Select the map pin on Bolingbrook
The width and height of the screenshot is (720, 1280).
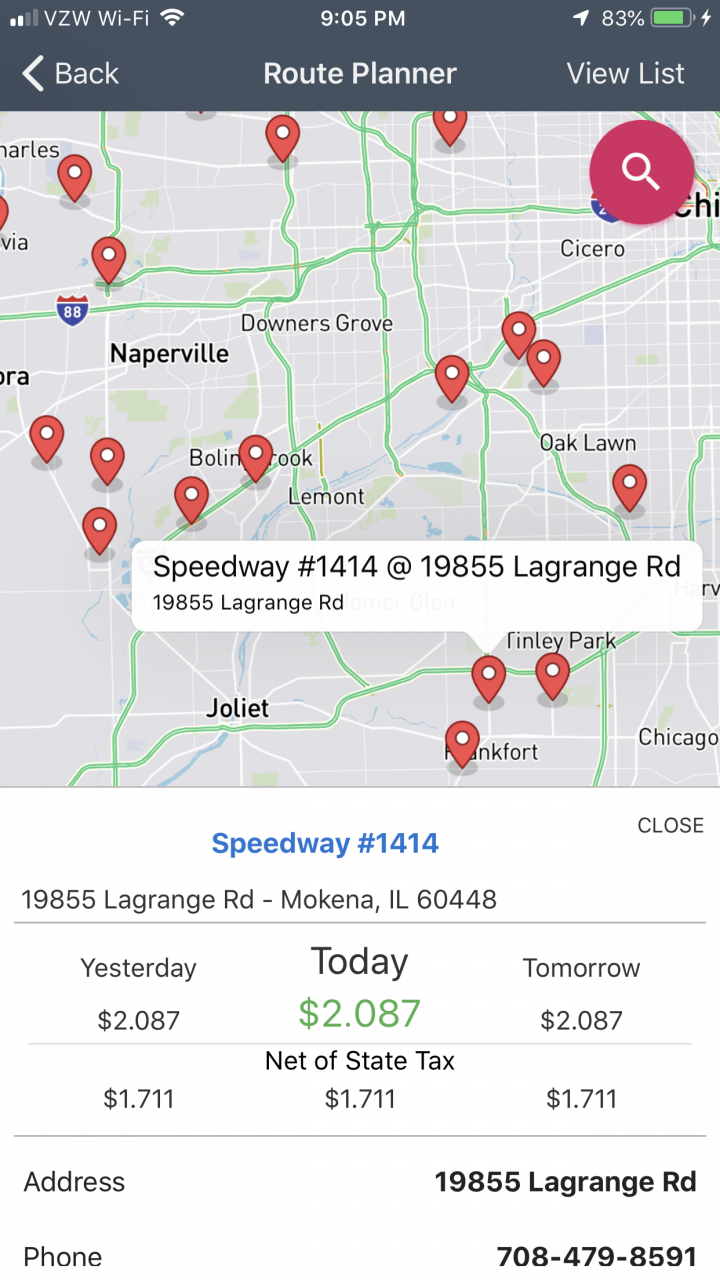coord(256,457)
